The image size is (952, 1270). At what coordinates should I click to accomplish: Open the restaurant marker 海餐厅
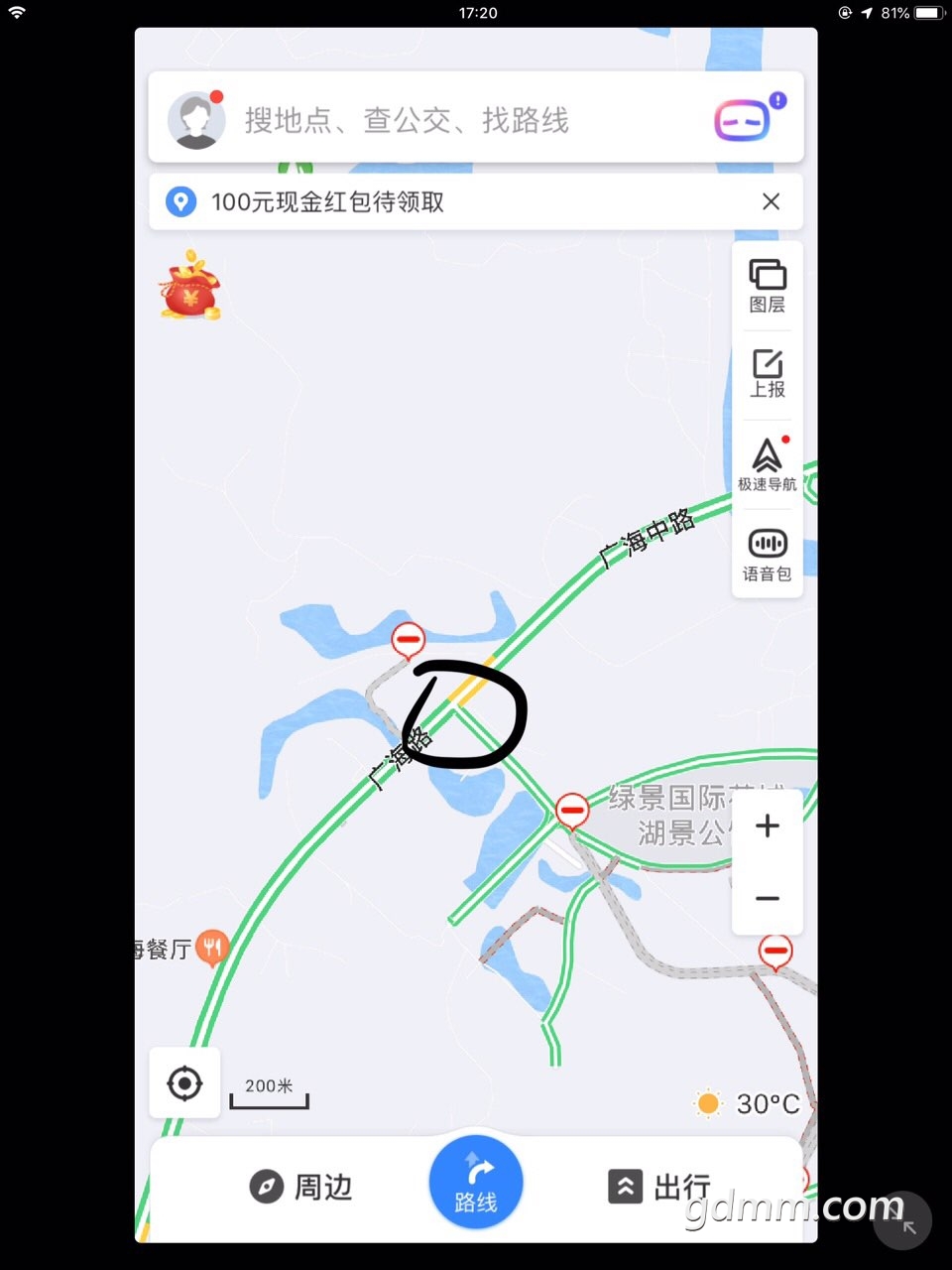coord(211,948)
